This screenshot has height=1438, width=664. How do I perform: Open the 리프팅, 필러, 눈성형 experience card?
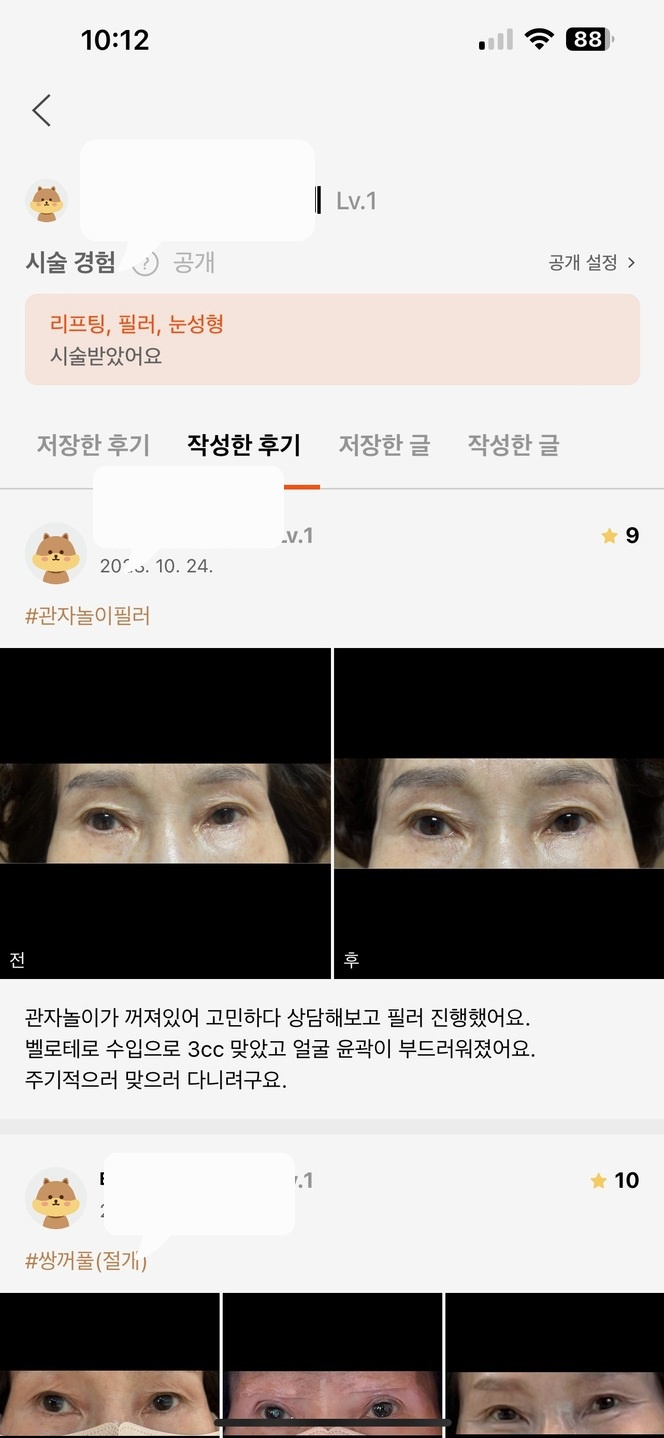point(332,339)
